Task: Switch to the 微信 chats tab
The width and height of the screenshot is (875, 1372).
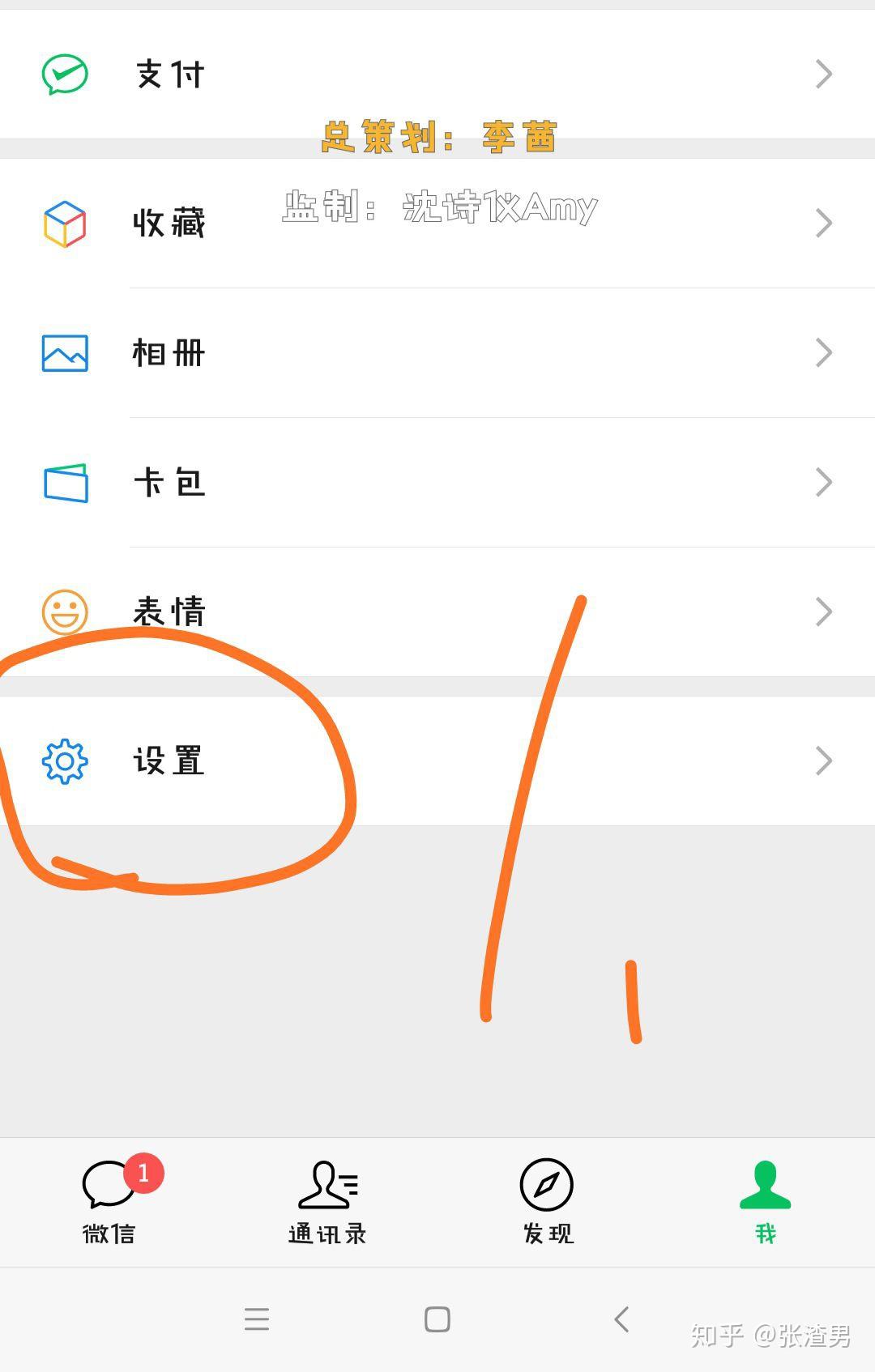Action: tap(109, 1202)
